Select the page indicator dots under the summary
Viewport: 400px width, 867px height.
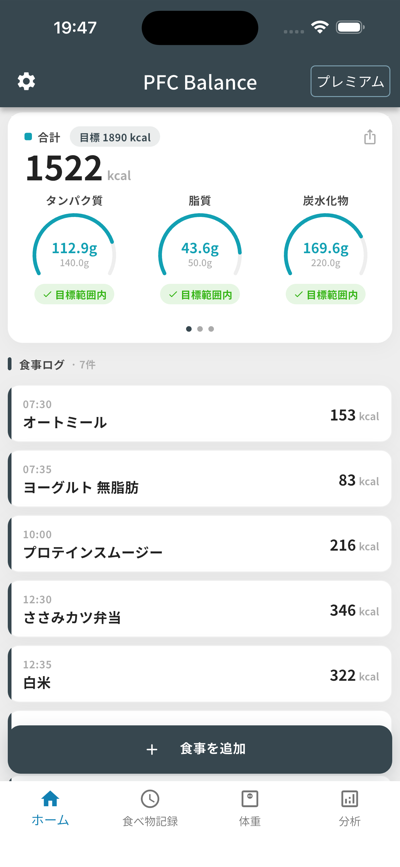(200, 329)
